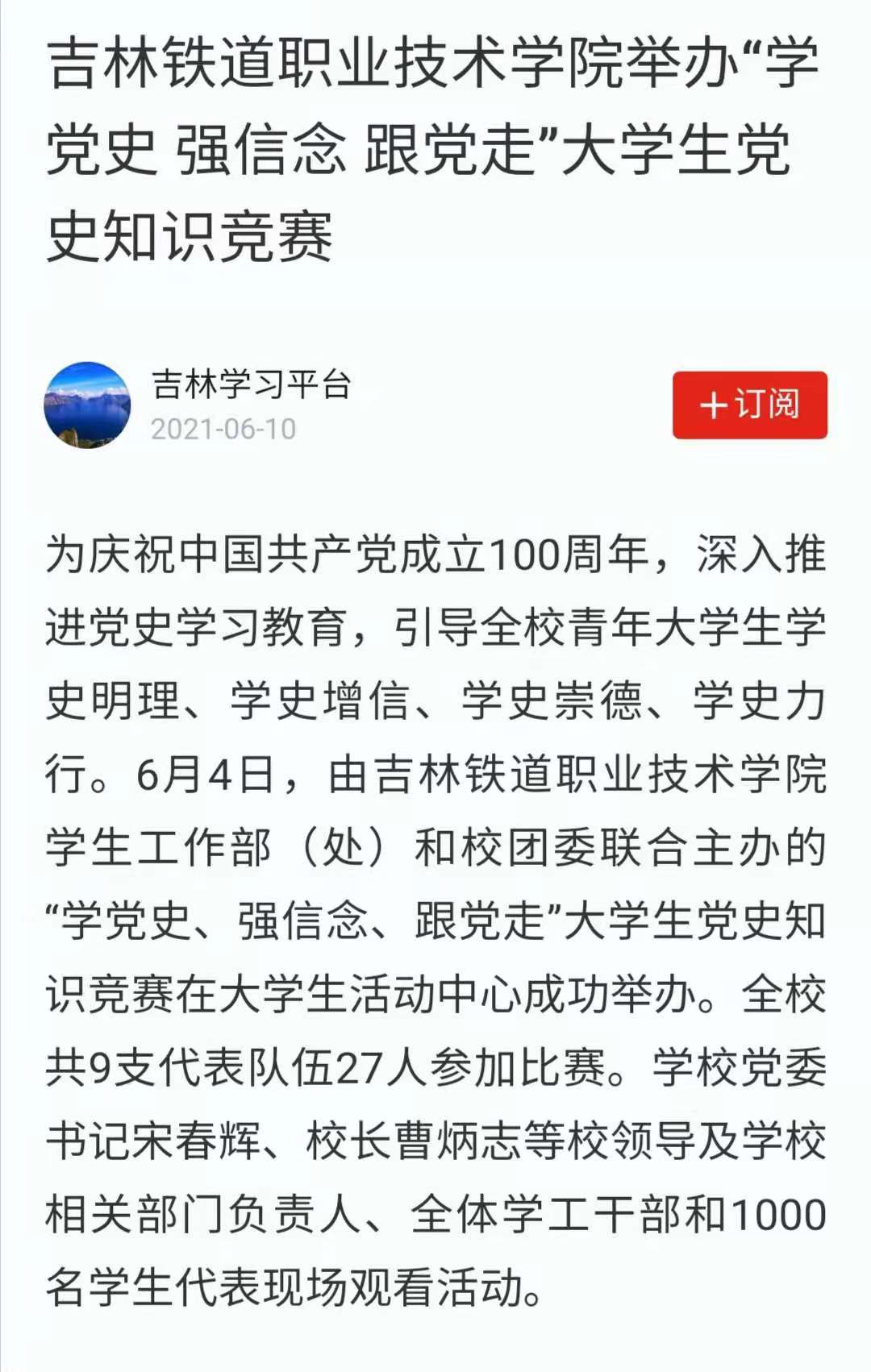Open the 吉林学习平台 account name

point(252,385)
